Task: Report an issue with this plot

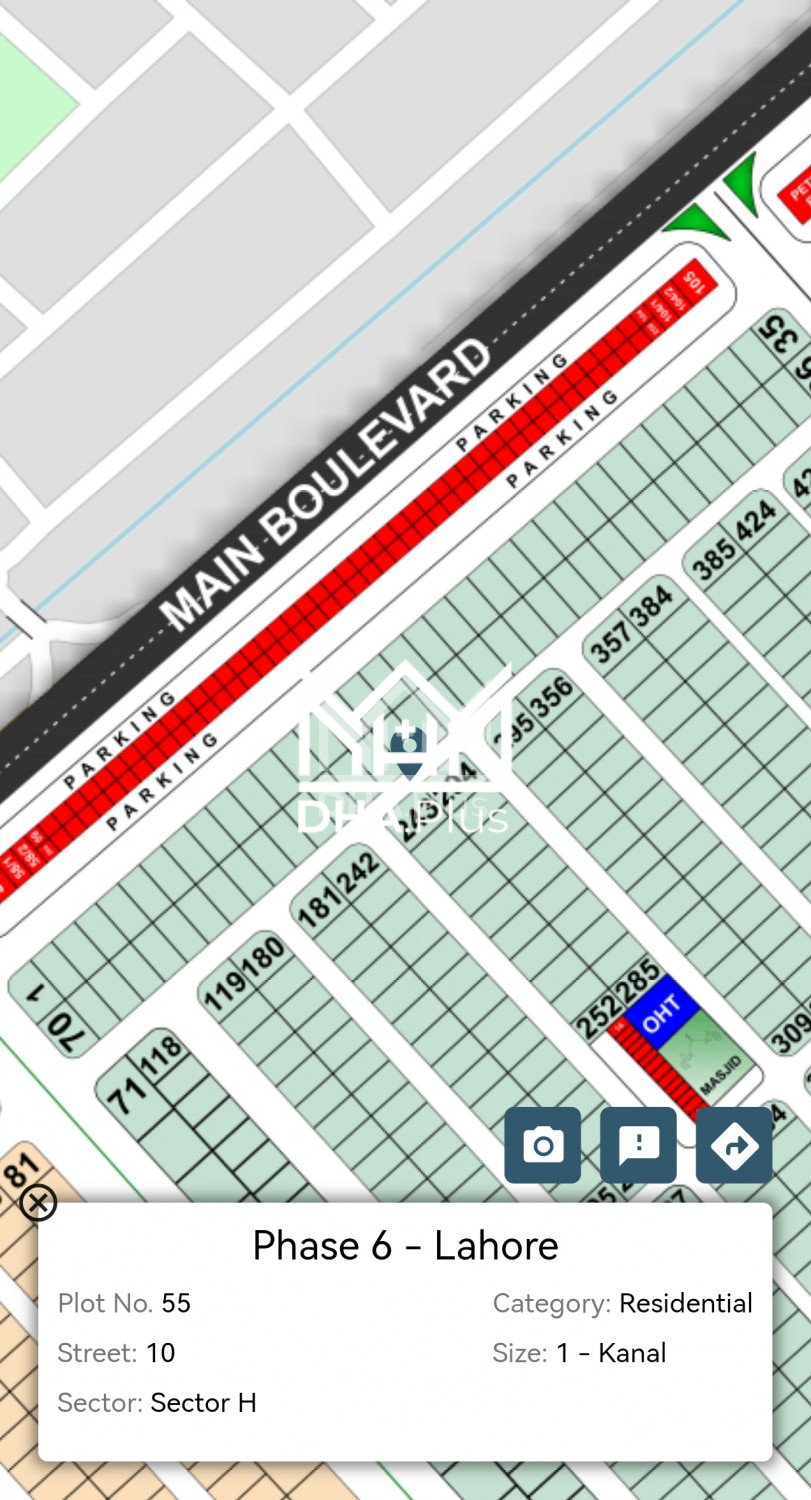Action: (638, 1145)
